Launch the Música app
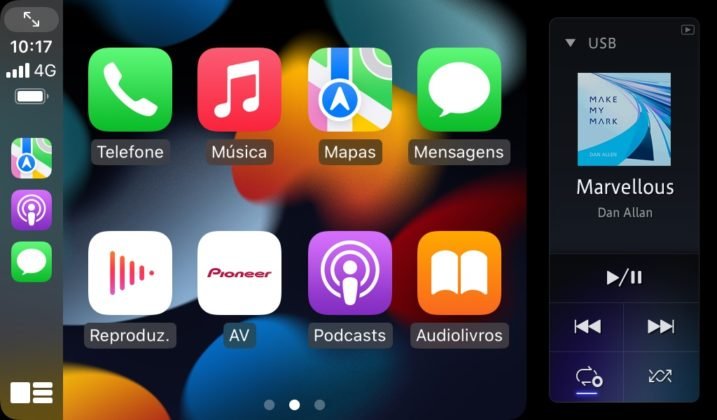This screenshot has height=420, width=717. [239, 90]
